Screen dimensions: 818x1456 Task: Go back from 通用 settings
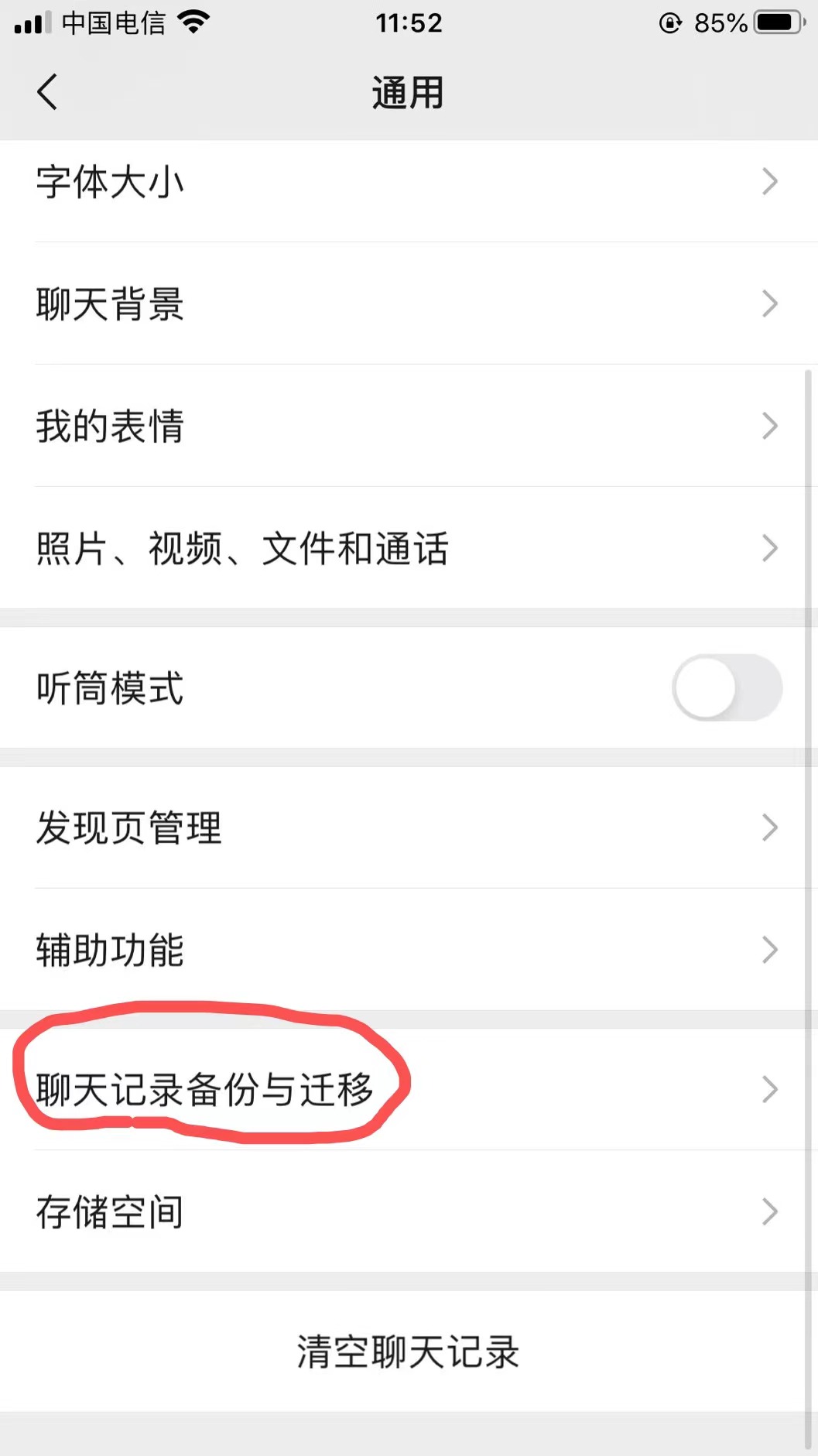47,92
